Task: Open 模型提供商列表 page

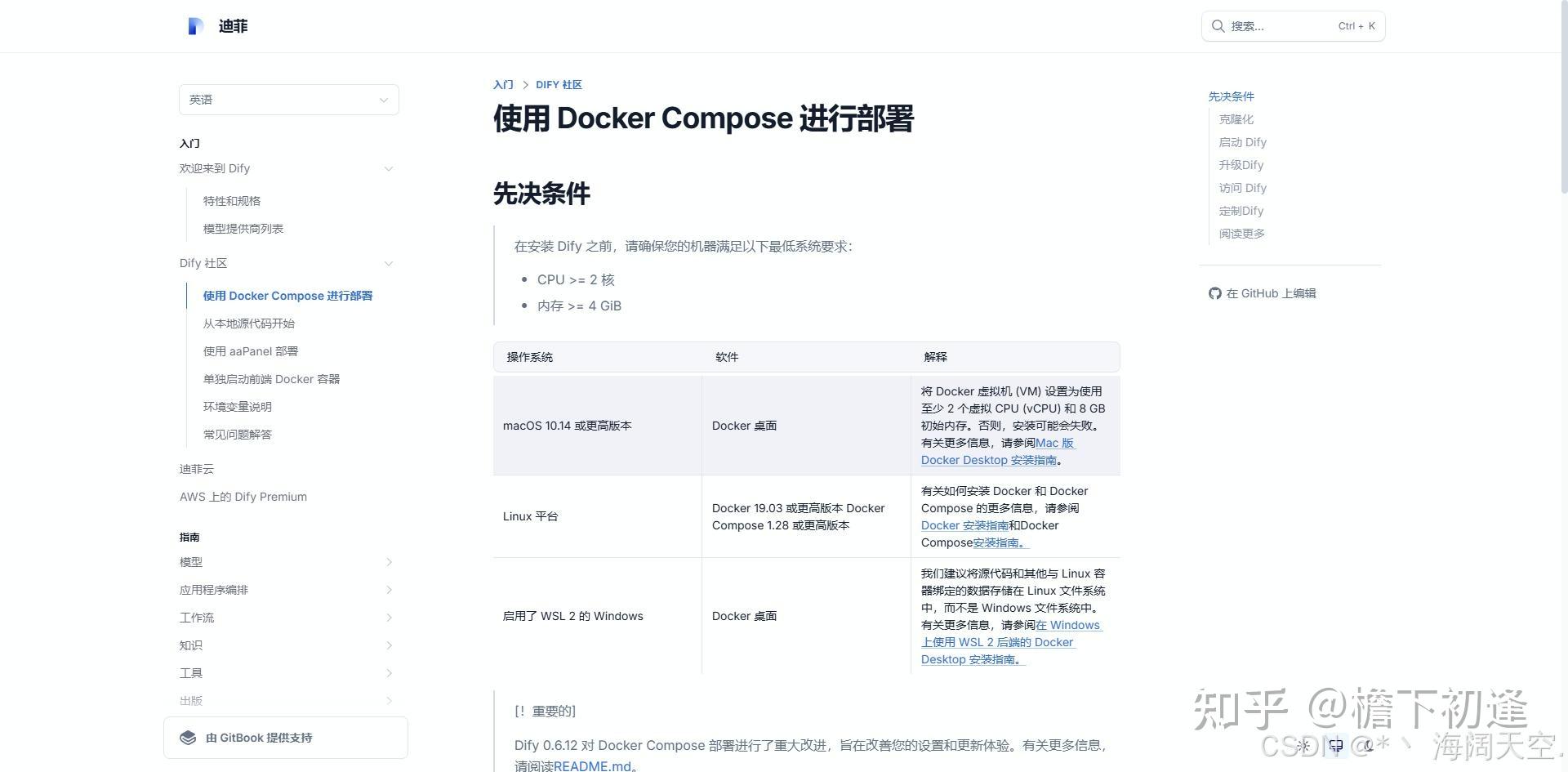Action: [x=243, y=229]
